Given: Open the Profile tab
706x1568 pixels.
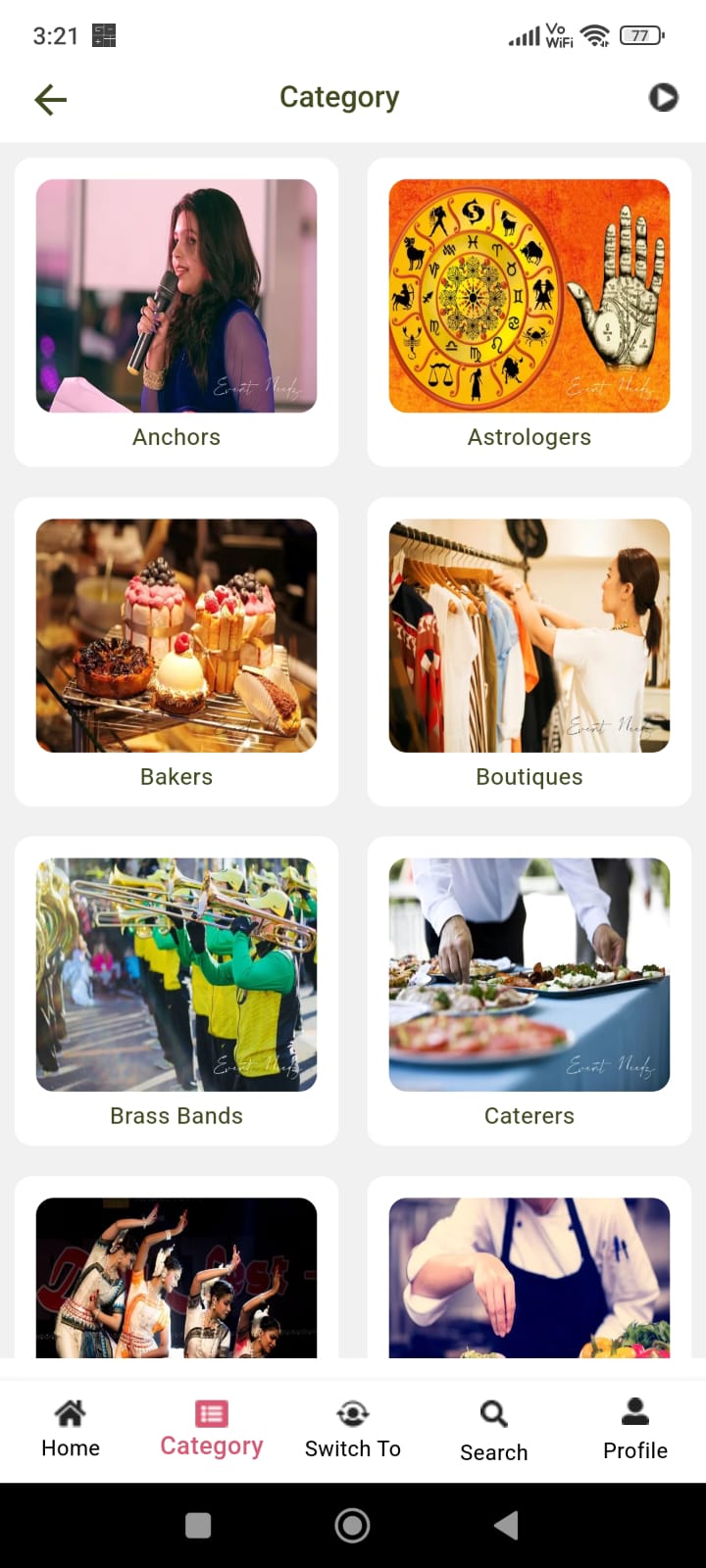Looking at the screenshot, I should (635, 1429).
